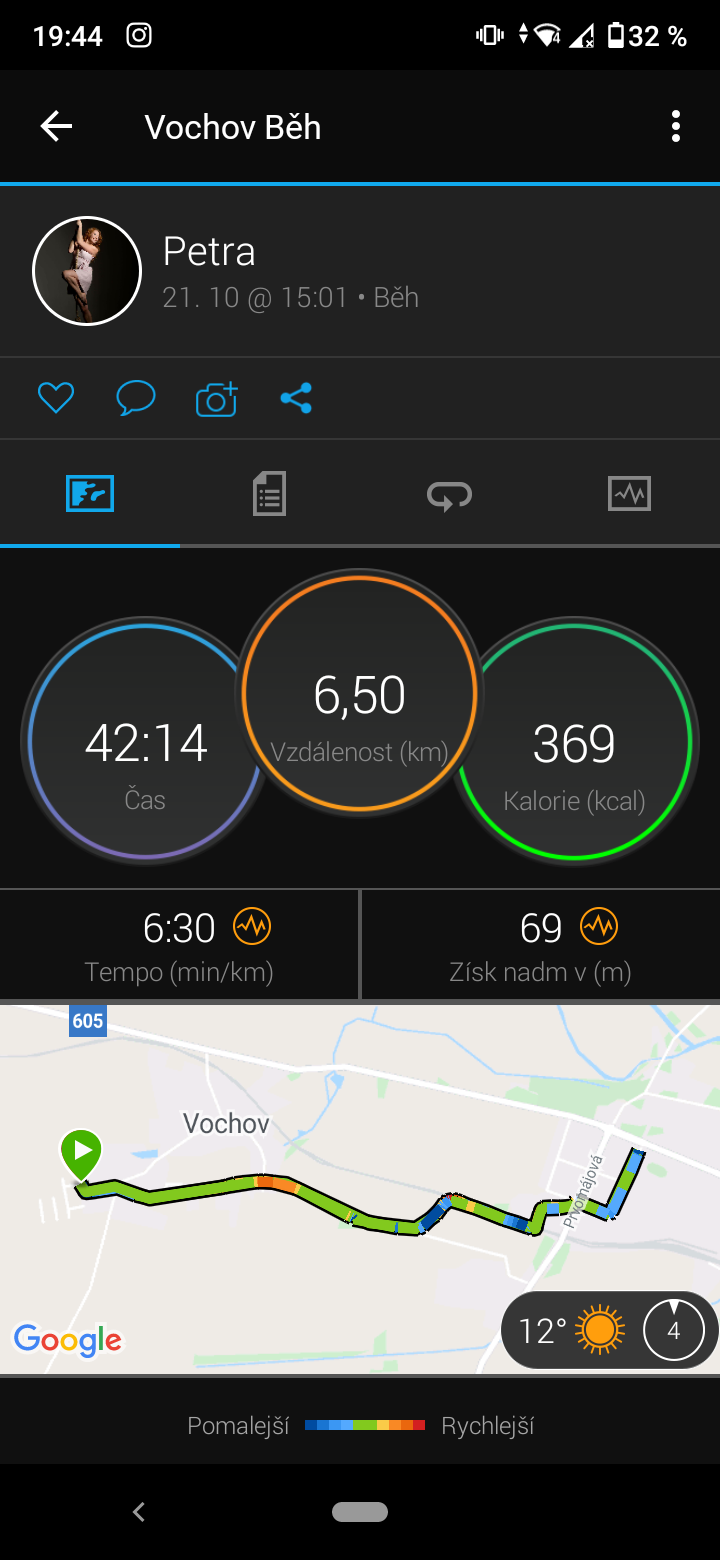This screenshot has width=720, height=1560.
Task: Open the three-dot overflow menu
Action: [x=676, y=126]
